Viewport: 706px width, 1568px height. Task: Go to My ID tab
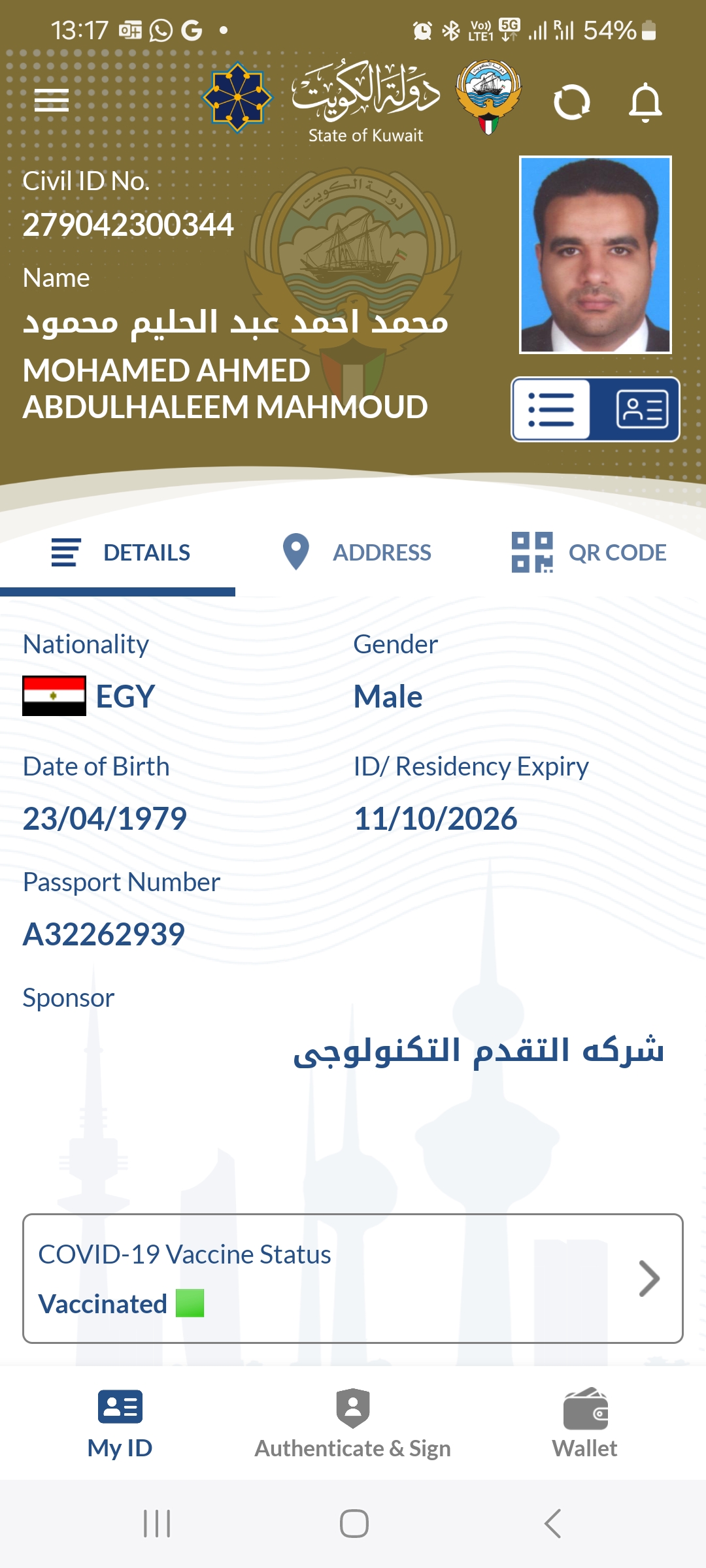point(120,1424)
